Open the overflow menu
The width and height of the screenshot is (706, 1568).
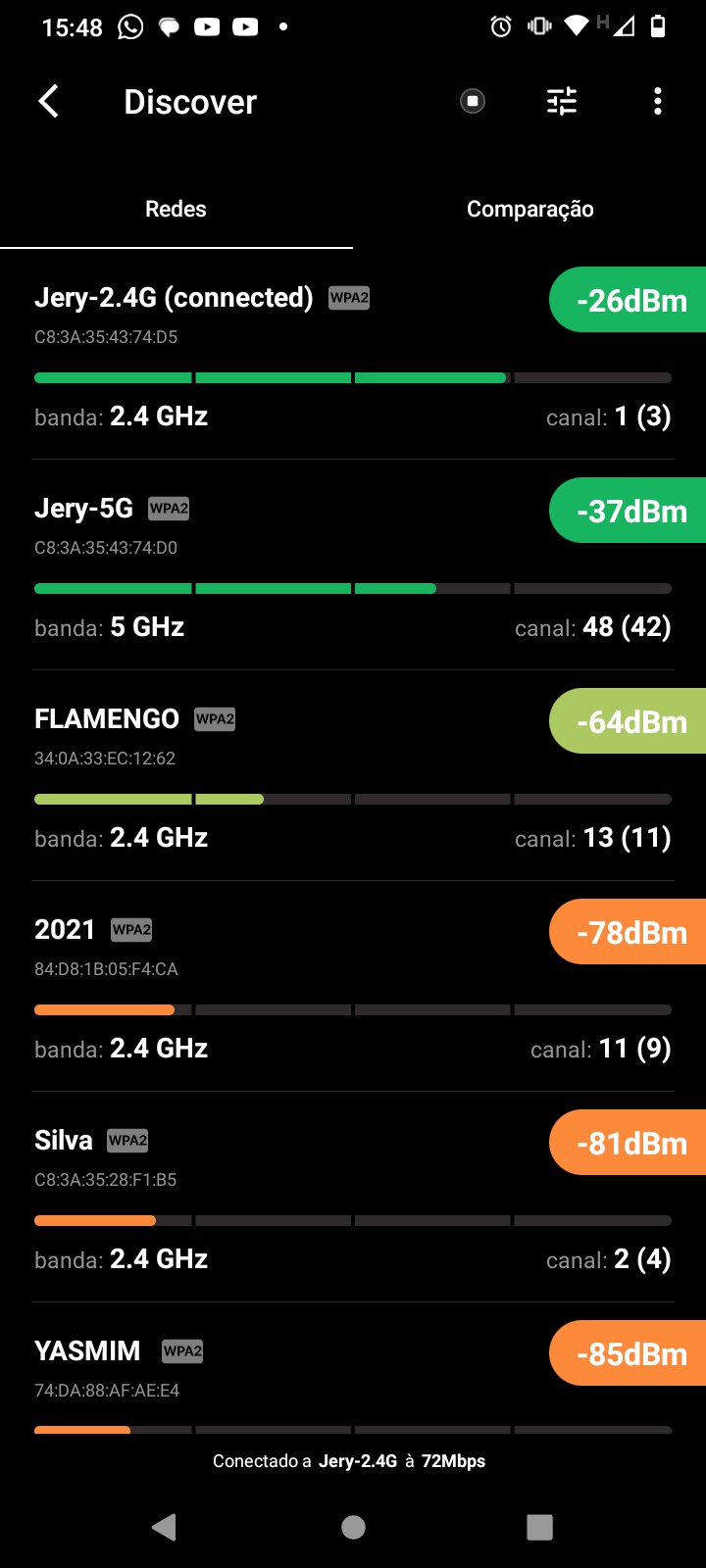pyautogui.click(x=657, y=101)
